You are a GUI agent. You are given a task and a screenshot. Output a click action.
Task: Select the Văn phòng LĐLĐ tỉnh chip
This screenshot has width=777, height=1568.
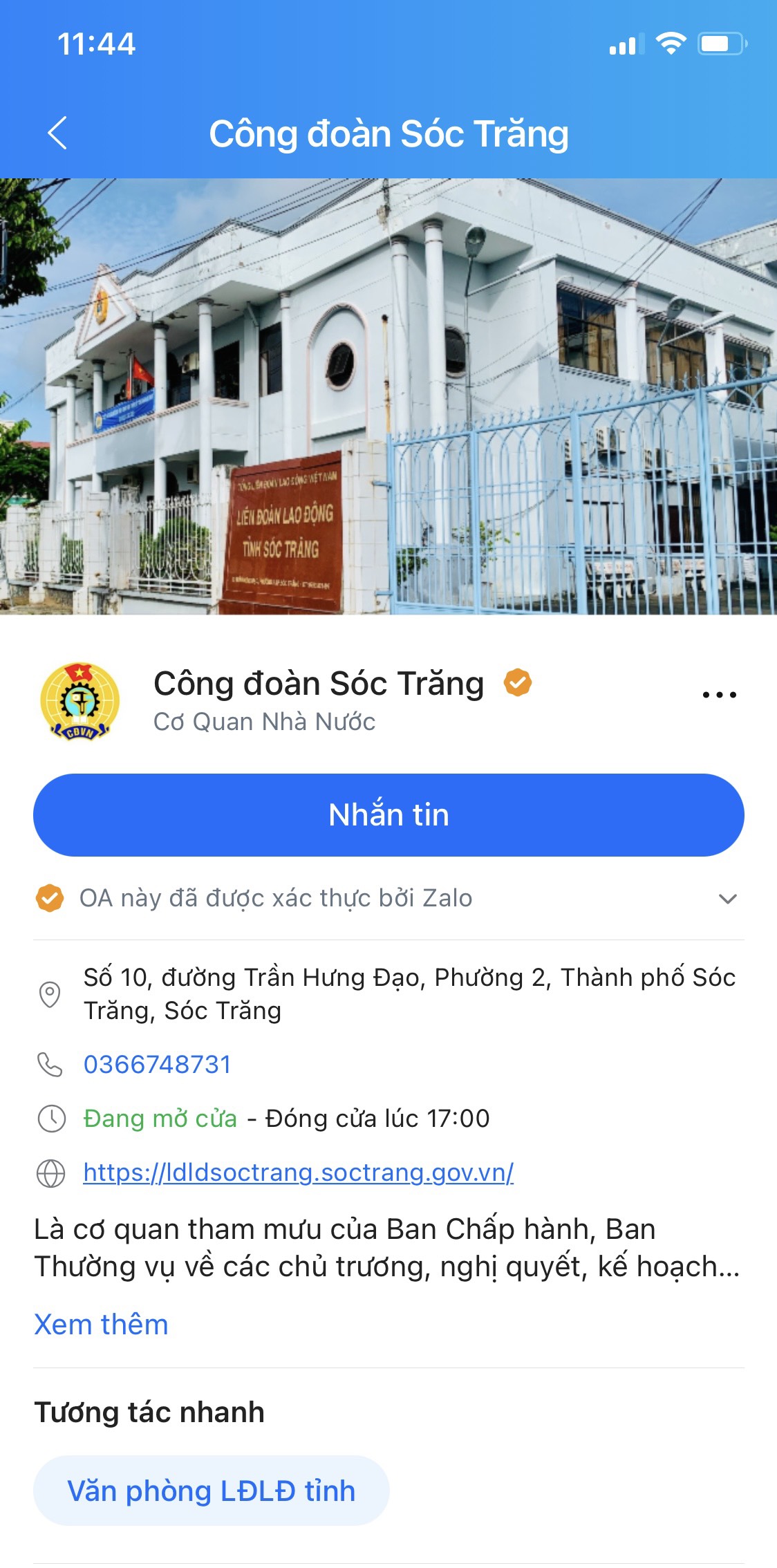[211, 1491]
